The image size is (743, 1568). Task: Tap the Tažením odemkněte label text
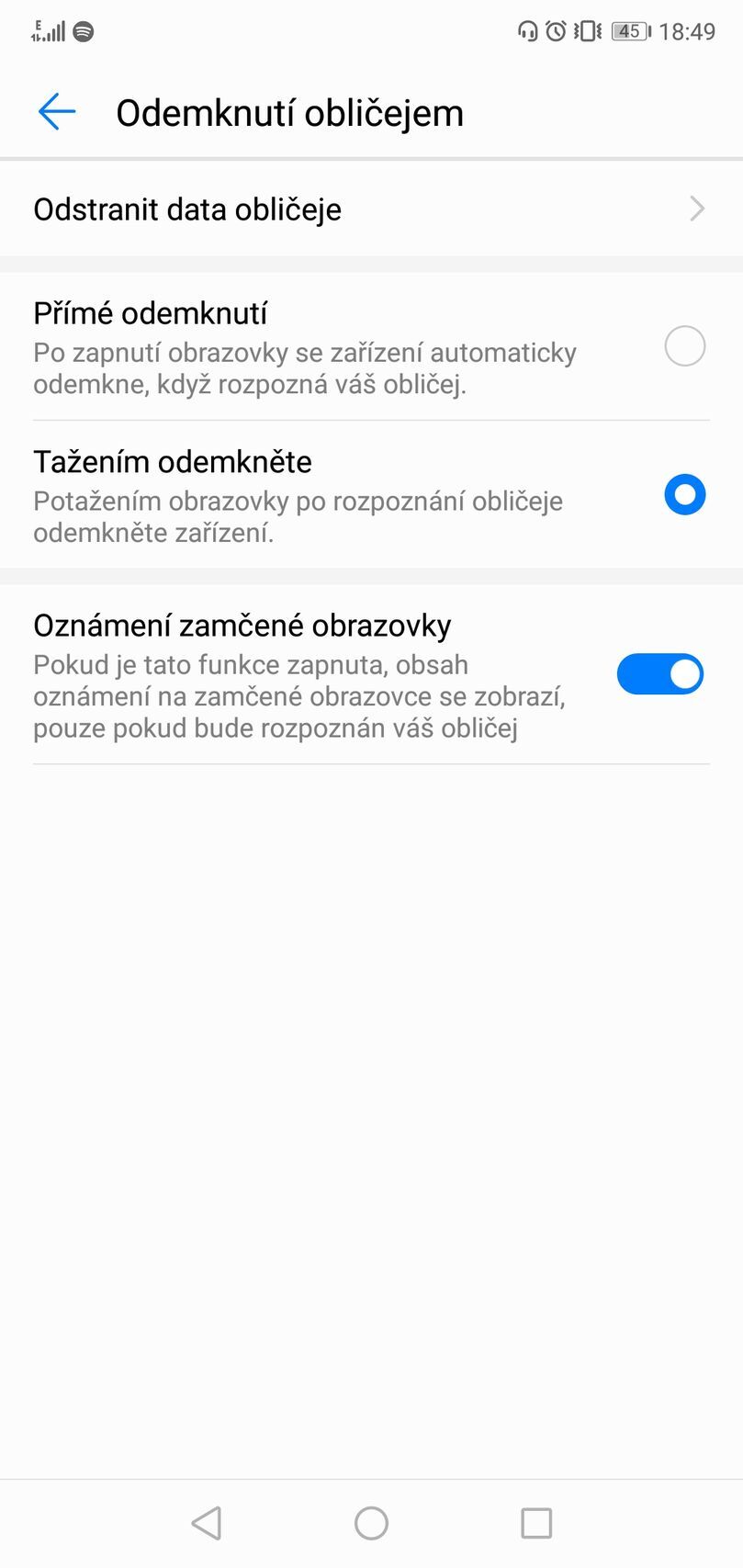(173, 462)
